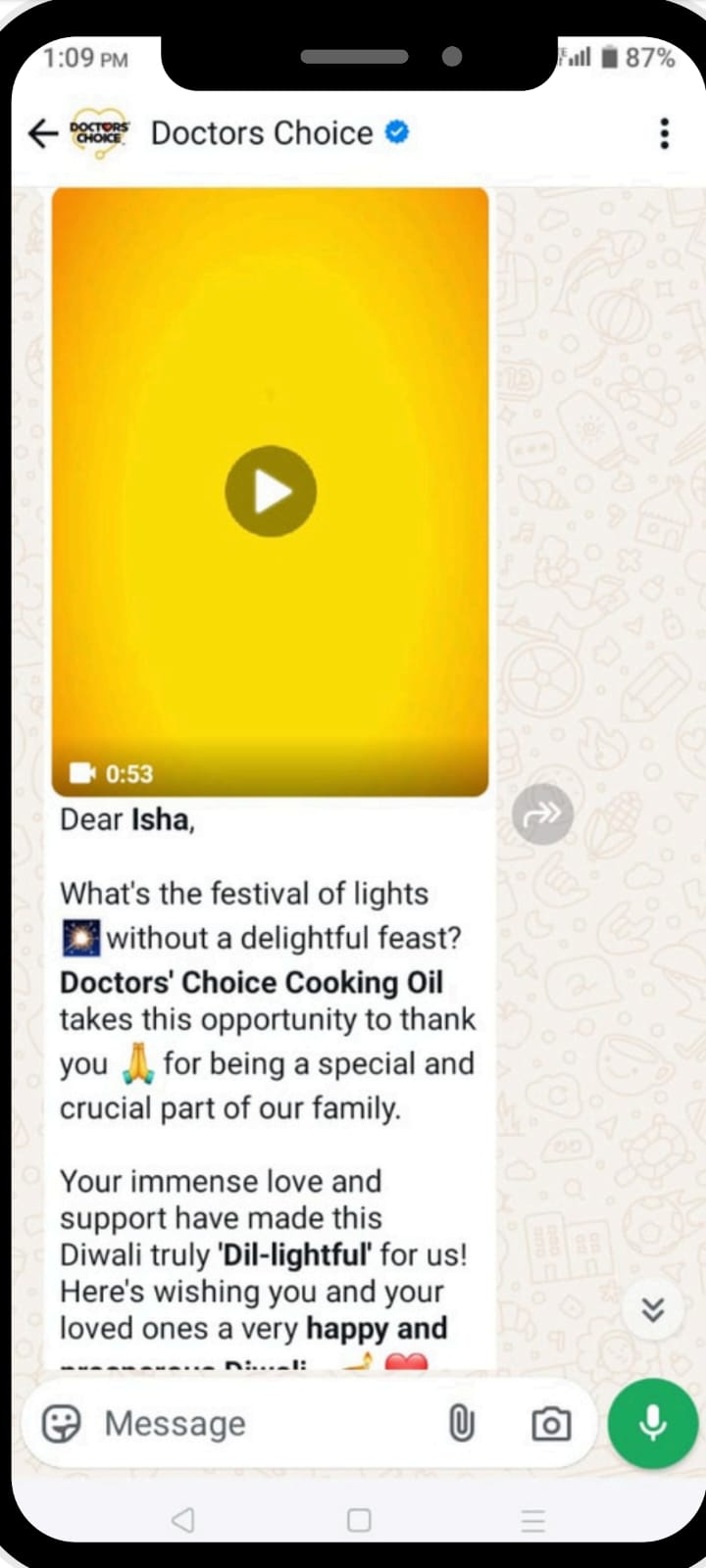This screenshot has height=1568, width=706.
Task: Record a voice message
Action: tap(652, 1423)
